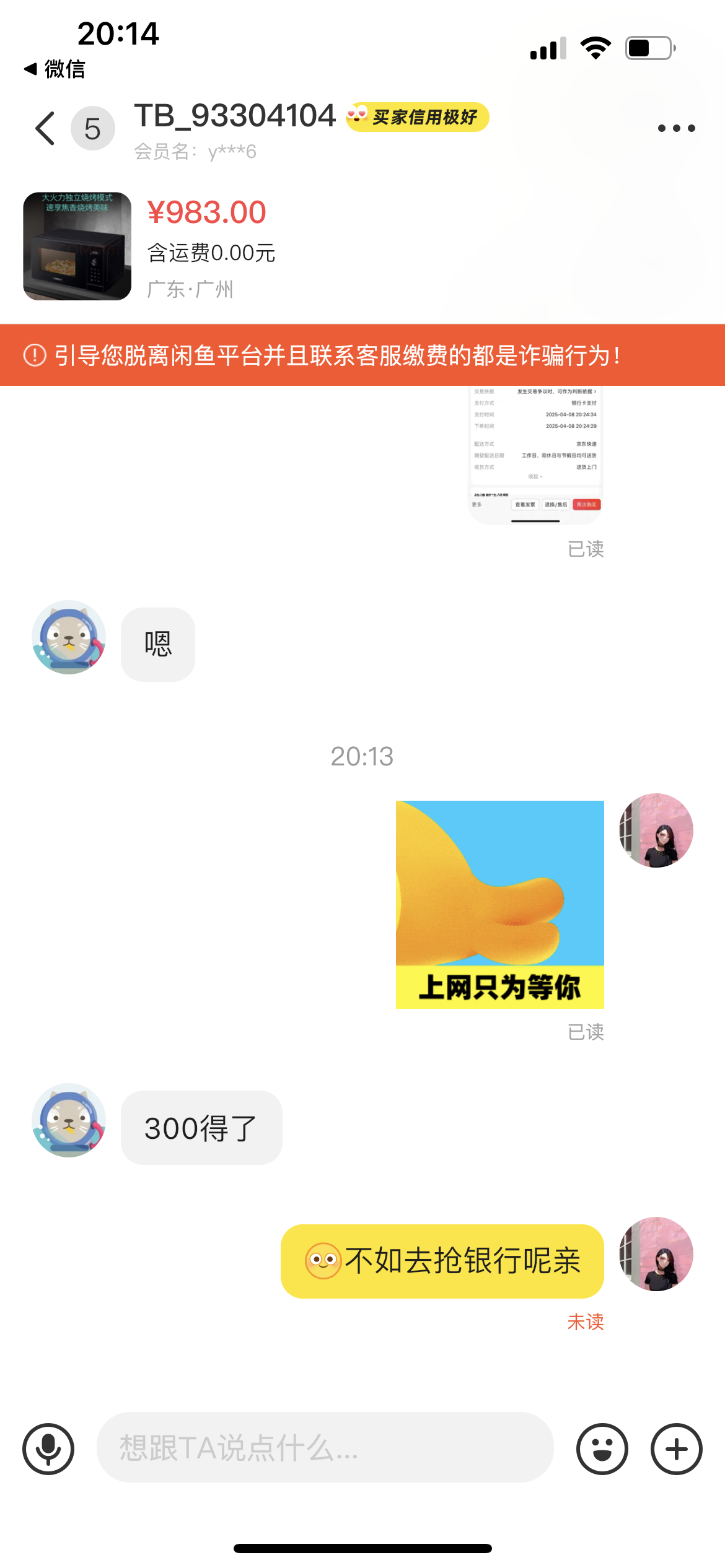Viewport: 725px width, 1568px height.
Task: Open the sent order screenshot image
Action: click(x=536, y=455)
